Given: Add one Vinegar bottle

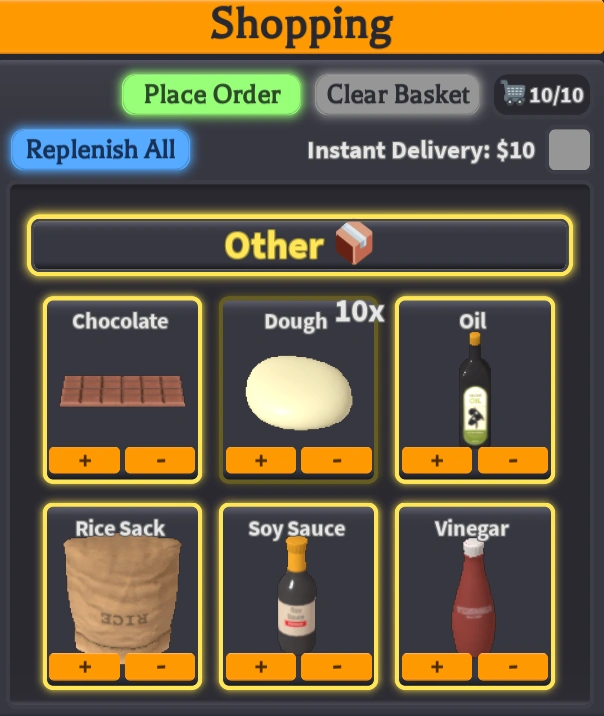Looking at the screenshot, I should (437, 666).
